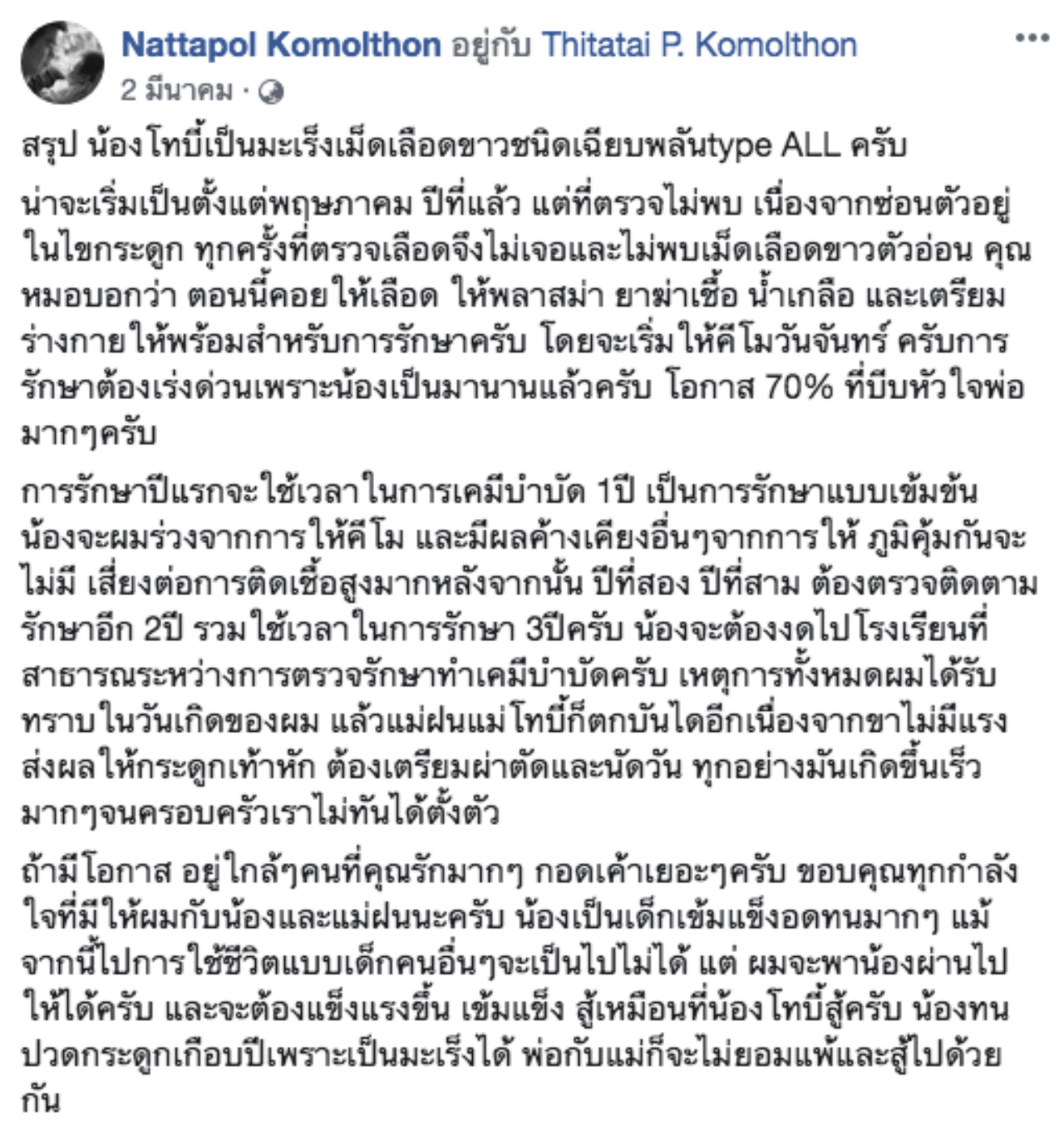Open the post's three-dot options menu
The height and width of the screenshot is (1135, 1064).
point(1032,38)
